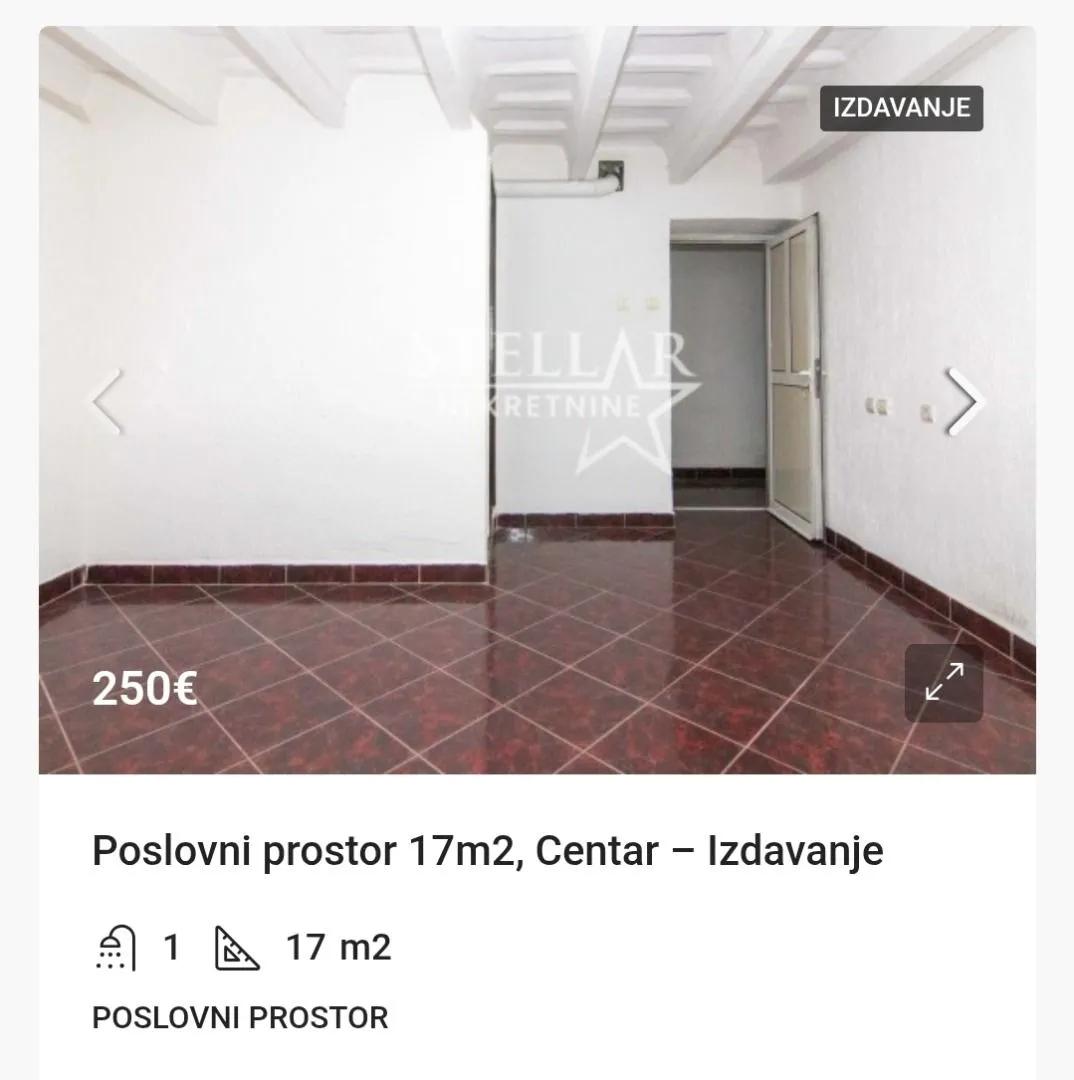
Task: Click the chevron pointing right on the image
Action: (x=966, y=402)
